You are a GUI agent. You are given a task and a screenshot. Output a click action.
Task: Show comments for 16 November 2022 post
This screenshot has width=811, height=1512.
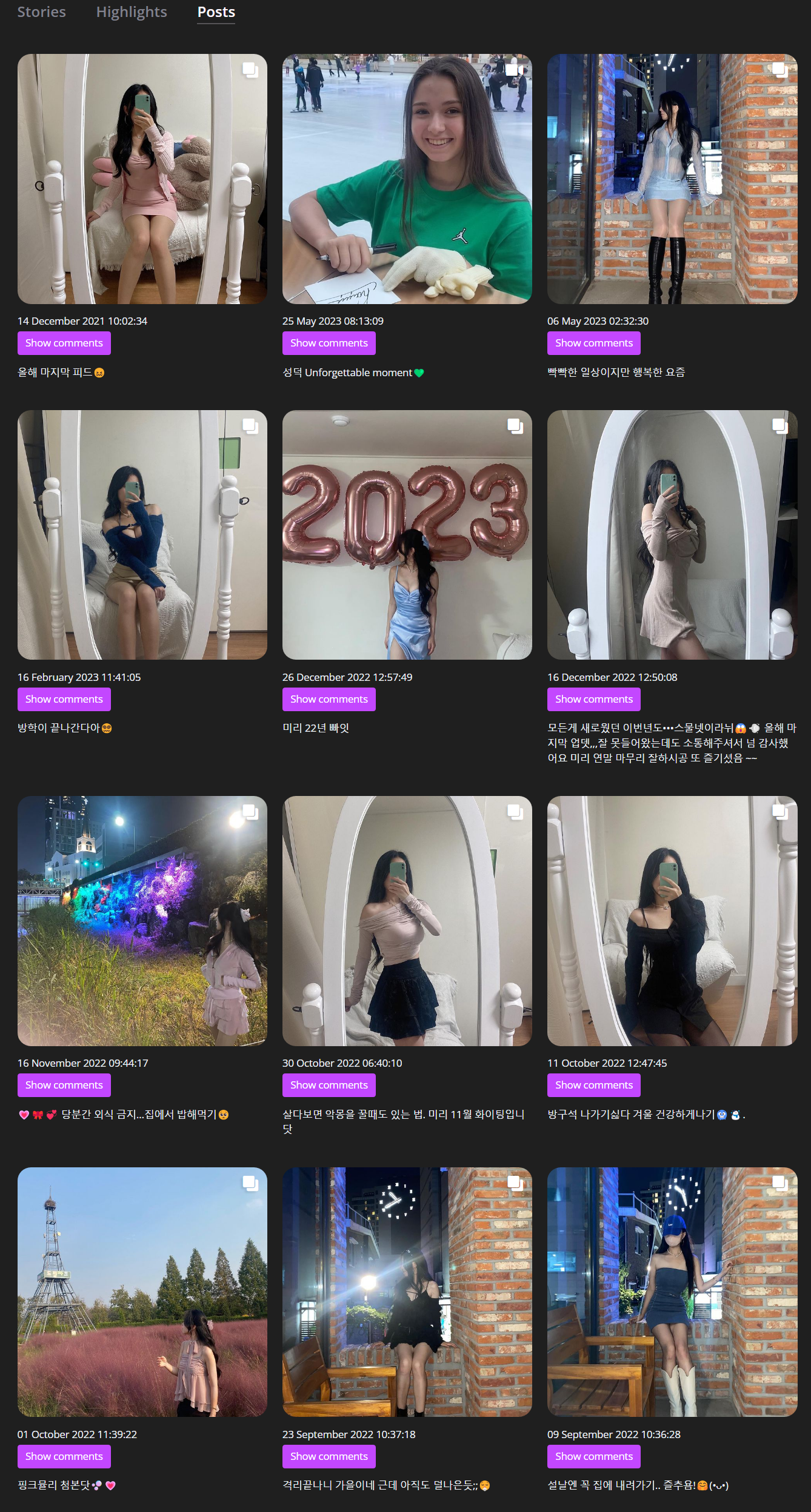tap(64, 1085)
